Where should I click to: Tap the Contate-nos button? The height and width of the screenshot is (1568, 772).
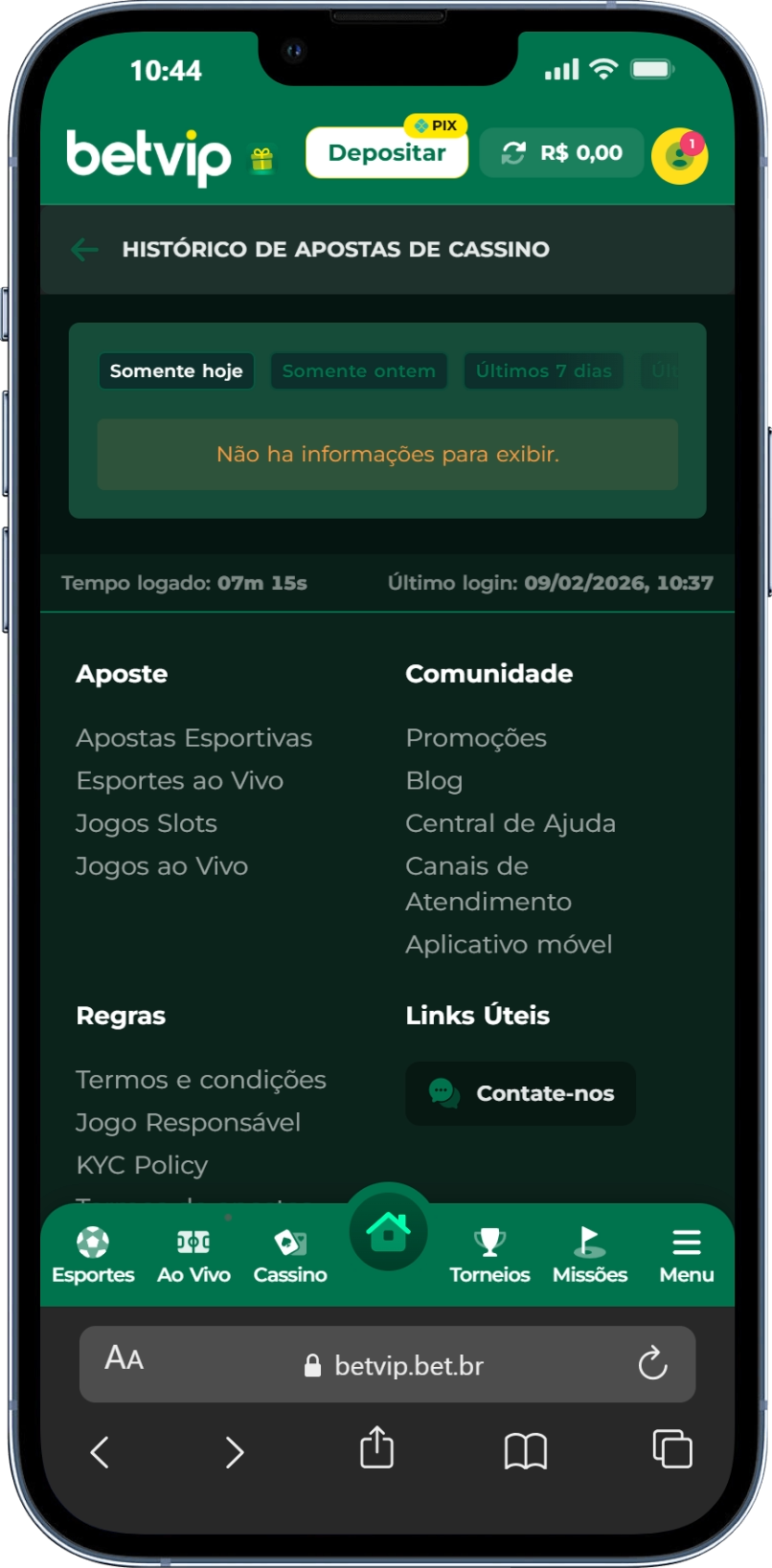pos(520,1093)
